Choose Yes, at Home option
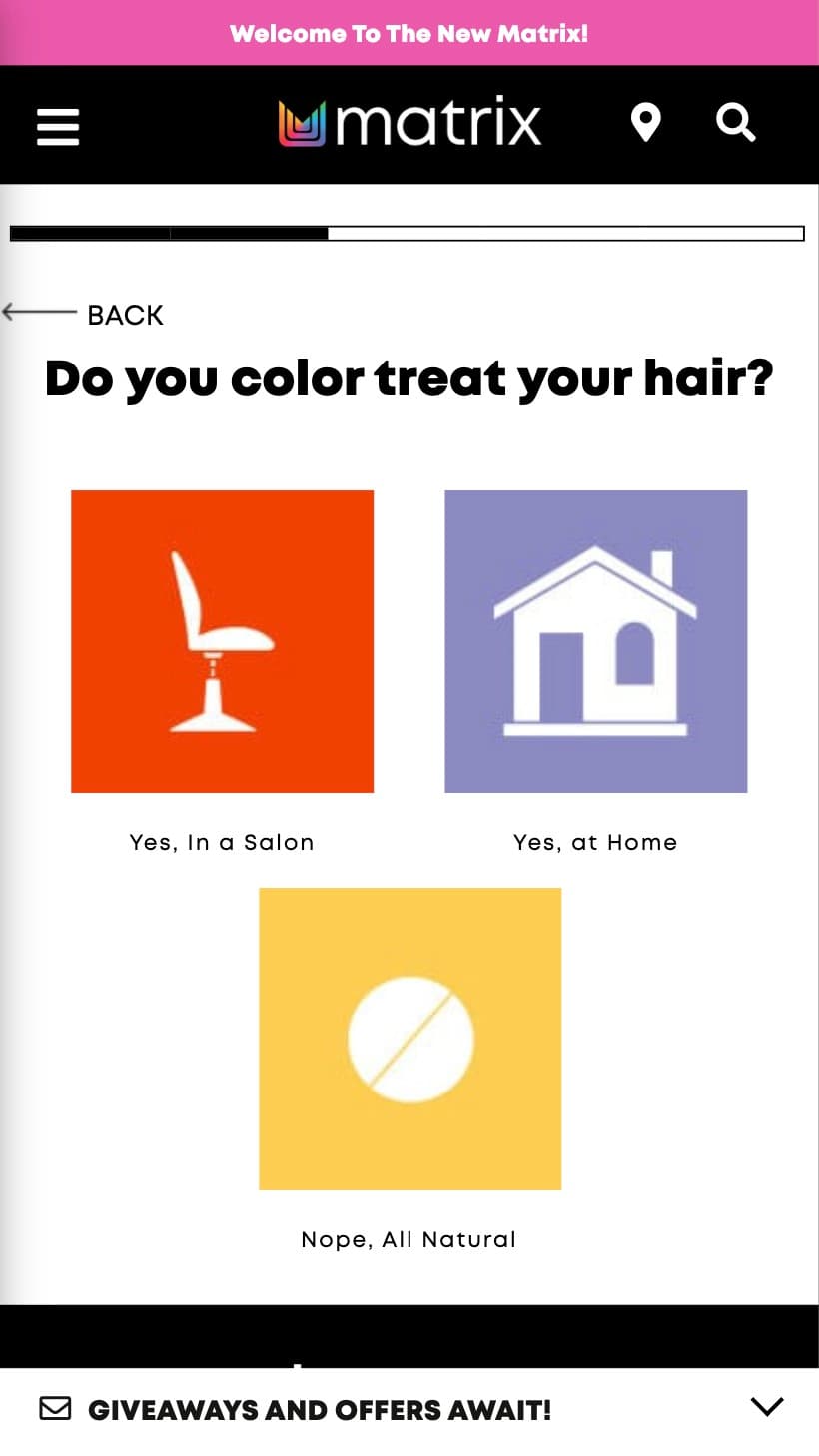Image resolution: width=819 pixels, height=1456 pixels. [595, 641]
